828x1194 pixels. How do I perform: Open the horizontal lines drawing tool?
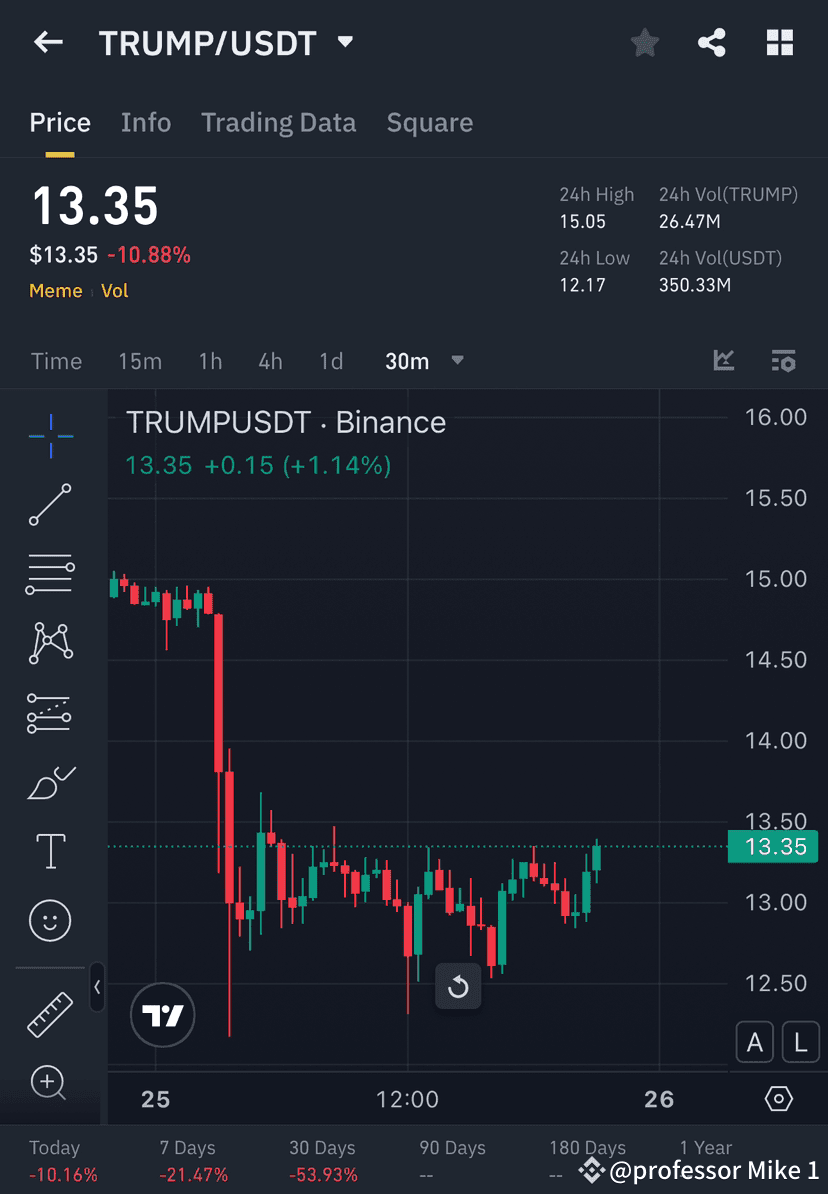50,574
